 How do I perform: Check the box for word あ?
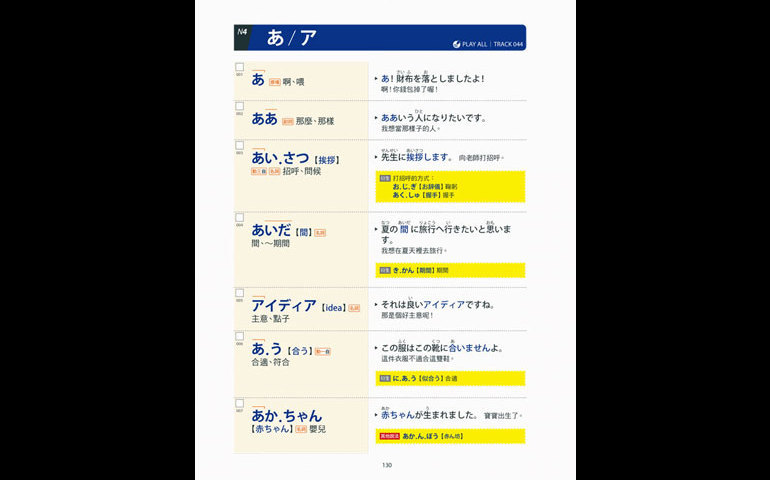tap(240, 67)
